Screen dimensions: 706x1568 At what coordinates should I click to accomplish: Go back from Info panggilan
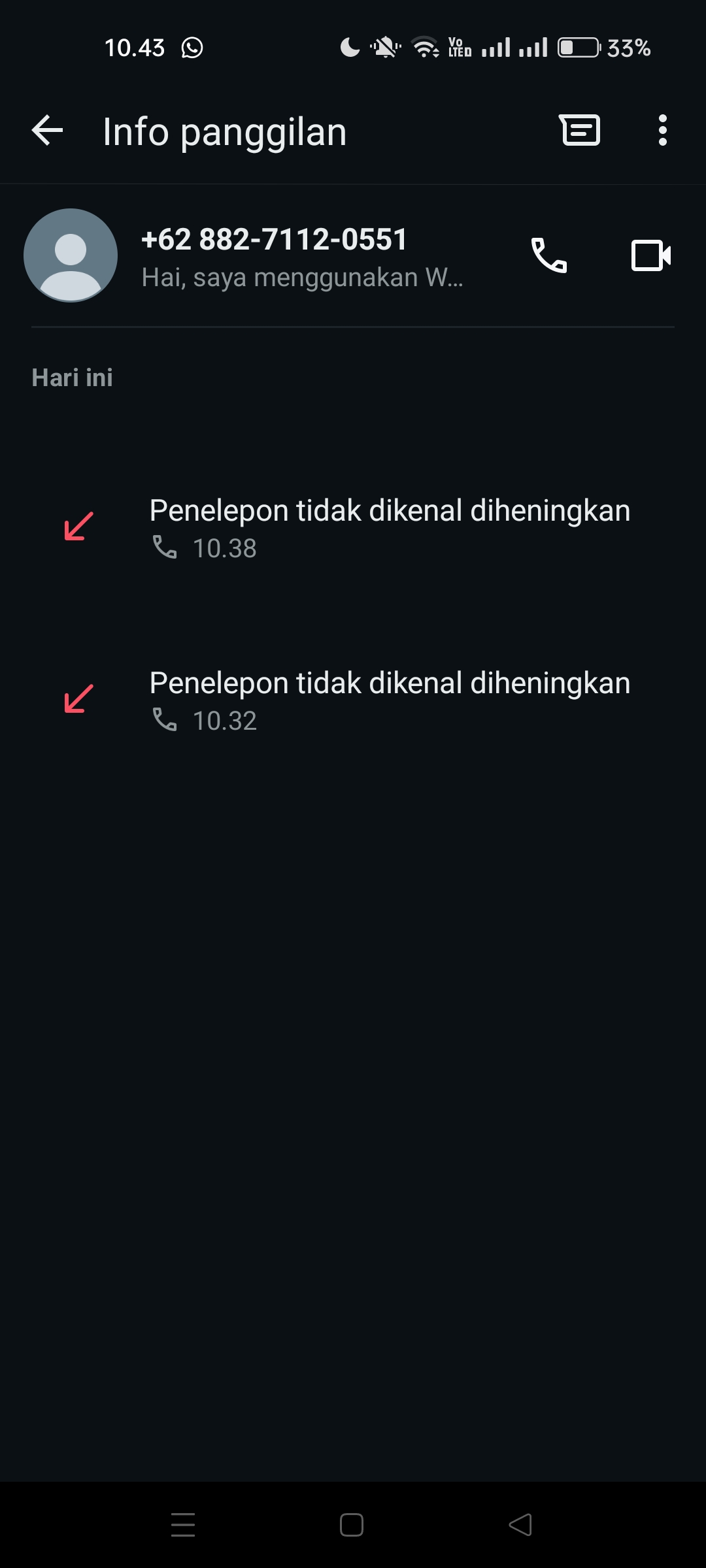47,130
